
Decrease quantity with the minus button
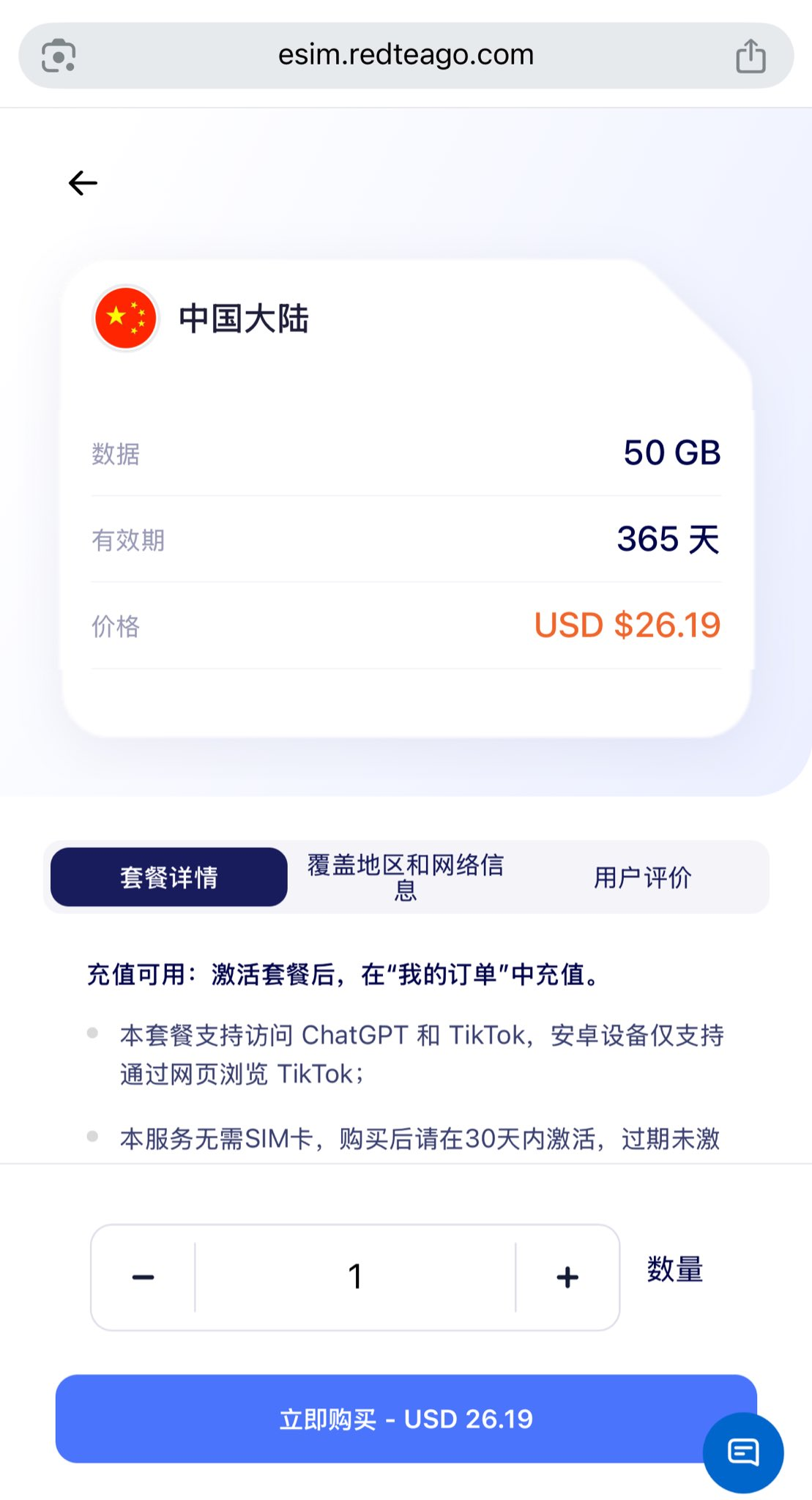(x=144, y=1277)
